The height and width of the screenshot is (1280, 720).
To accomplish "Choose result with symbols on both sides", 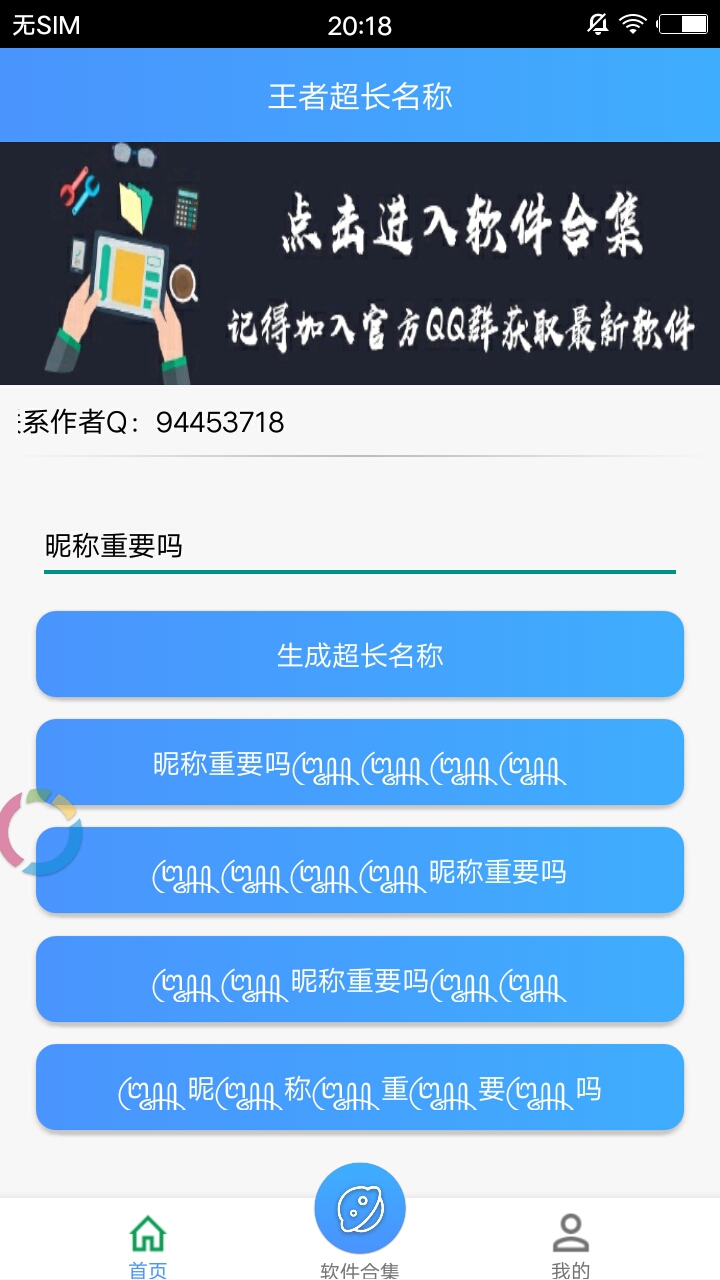I will [x=360, y=979].
